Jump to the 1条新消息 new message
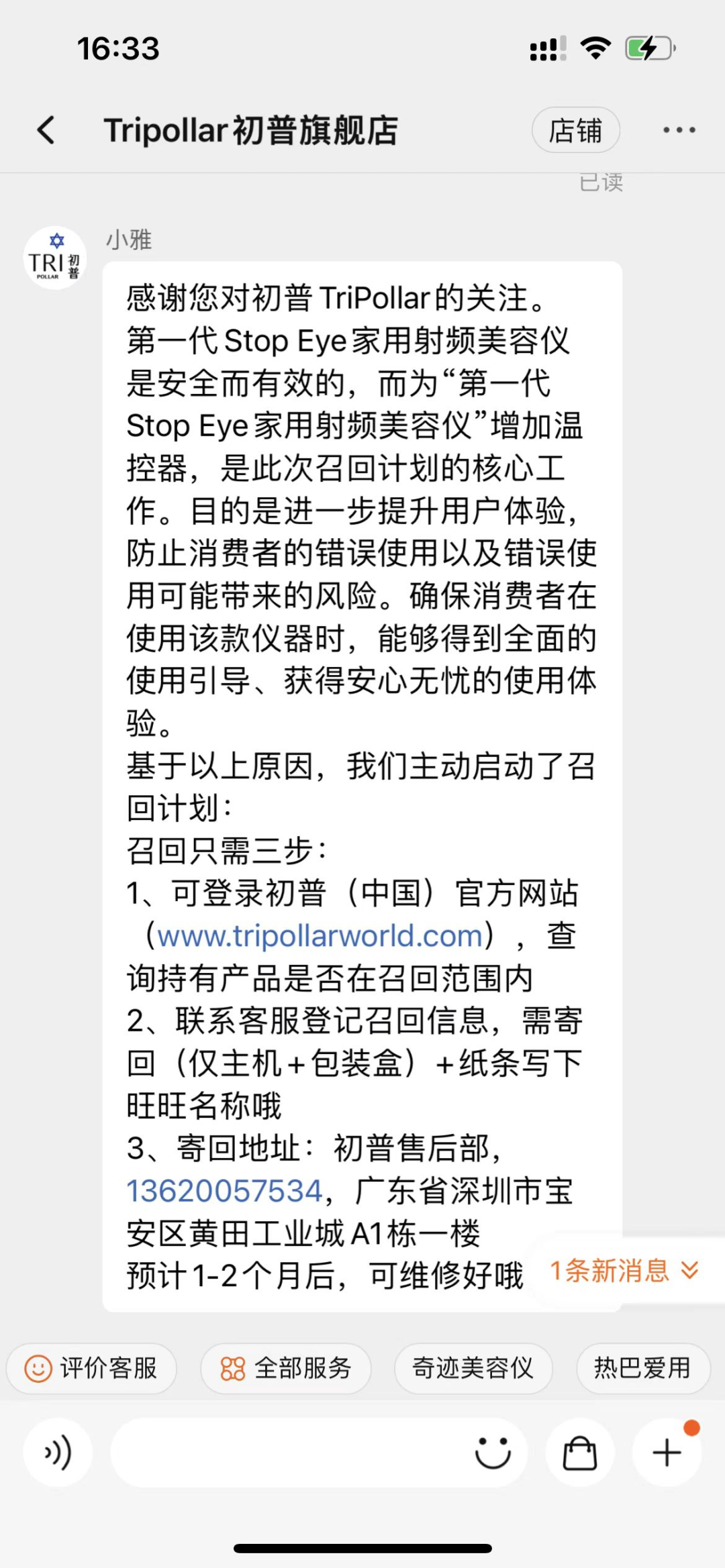This screenshot has width=725, height=1568. (625, 1270)
